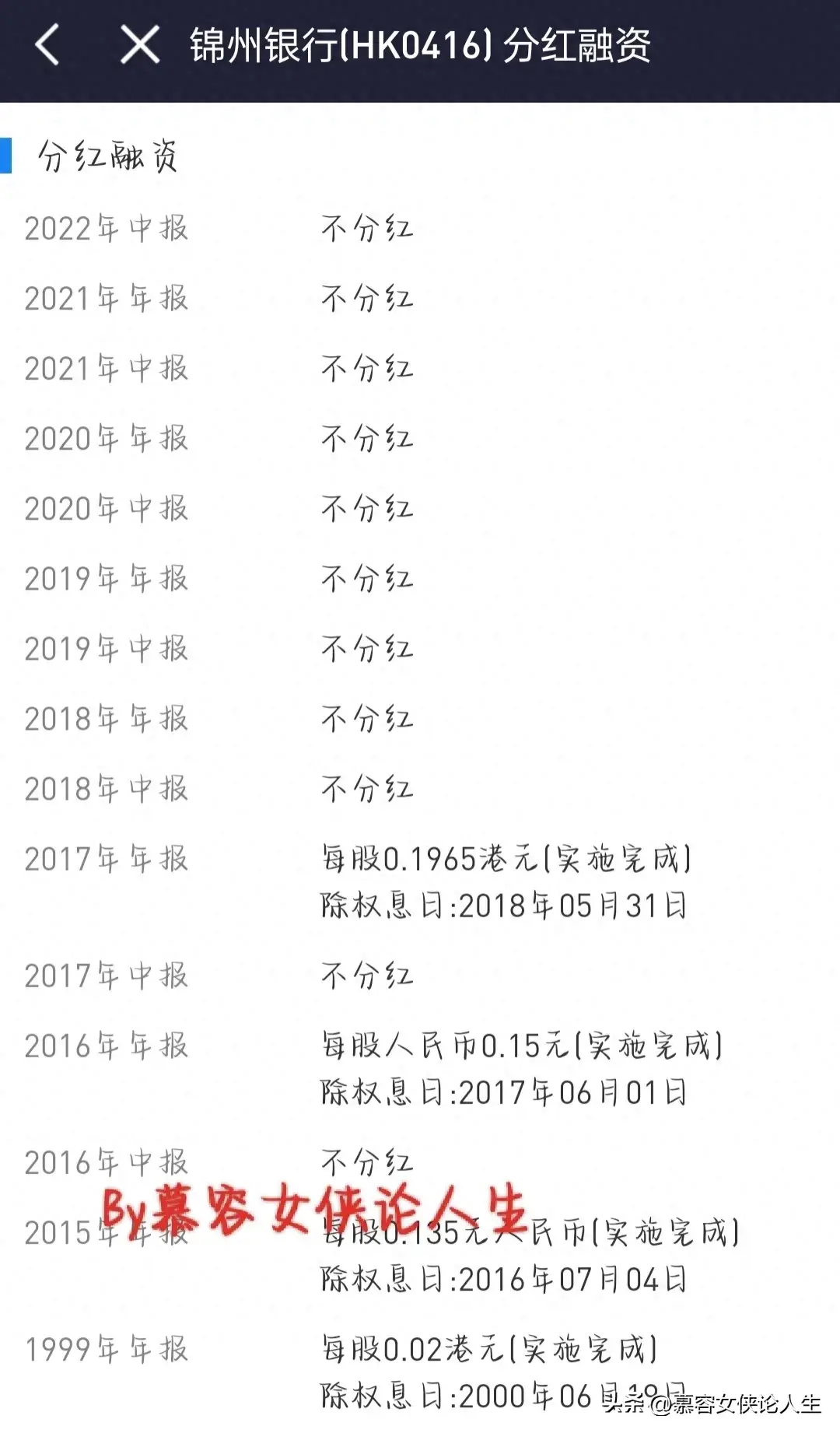Go back using the header arrow

tap(47, 44)
